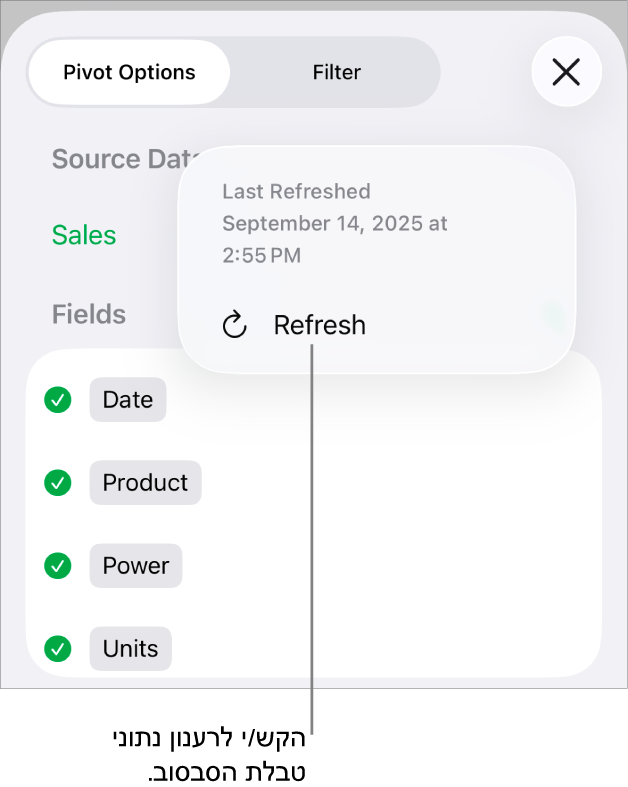
Task: Uncheck the Power field
Action: click(x=58, y=566)
